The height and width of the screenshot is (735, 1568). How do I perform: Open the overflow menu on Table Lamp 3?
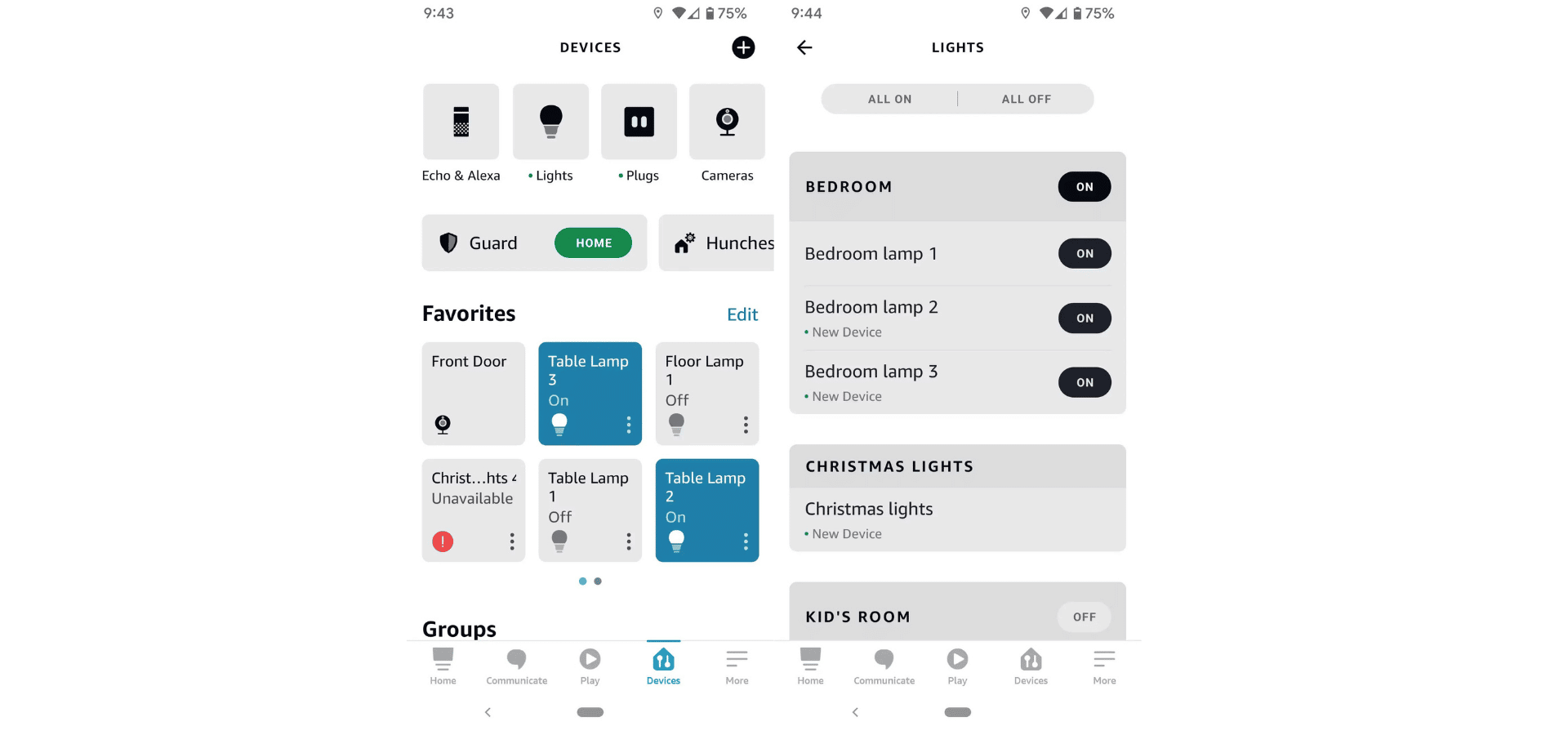pos(629,425)
